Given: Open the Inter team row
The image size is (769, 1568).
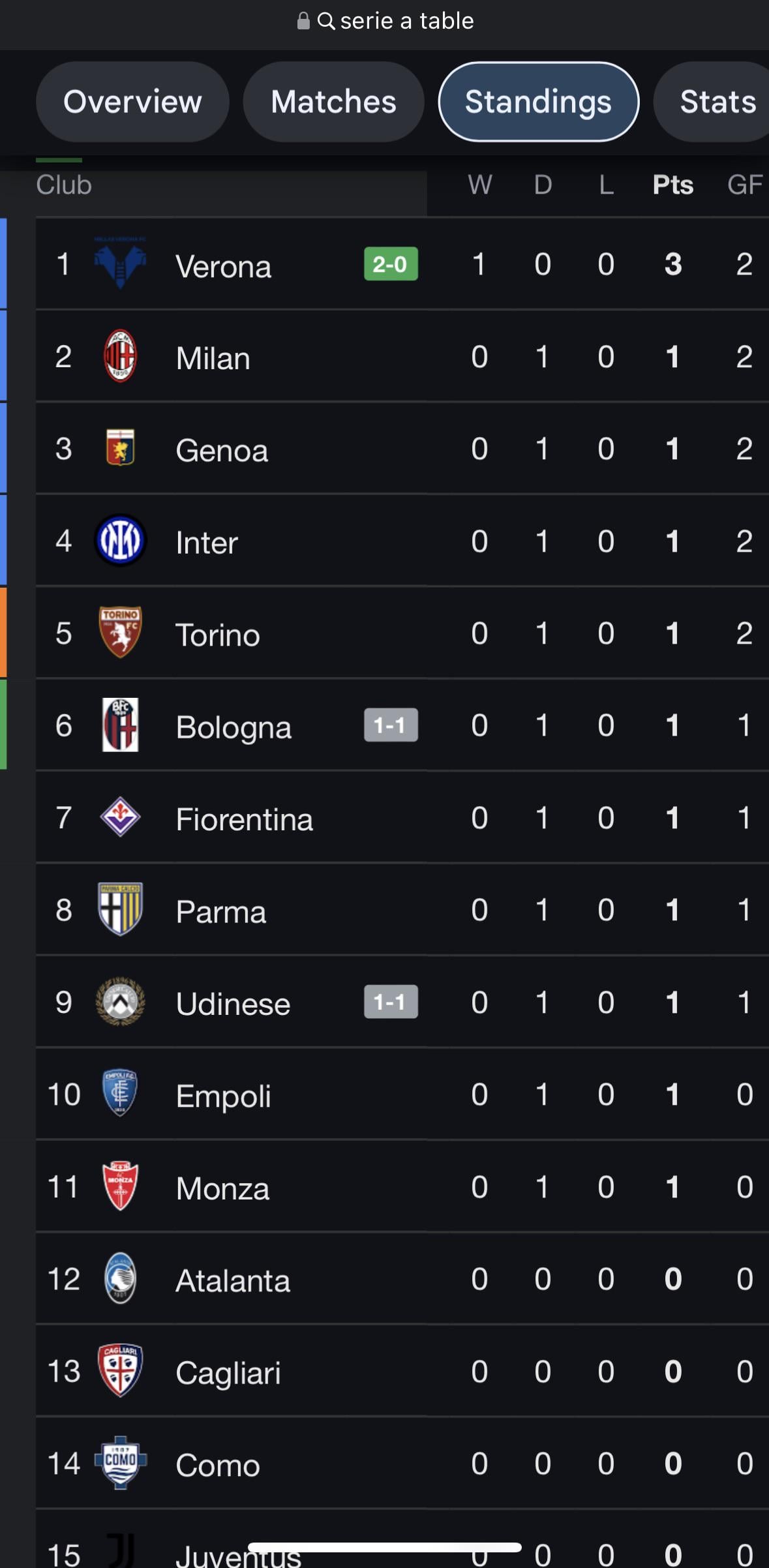Looking at the screenshot, I should [x=402, y=541].
